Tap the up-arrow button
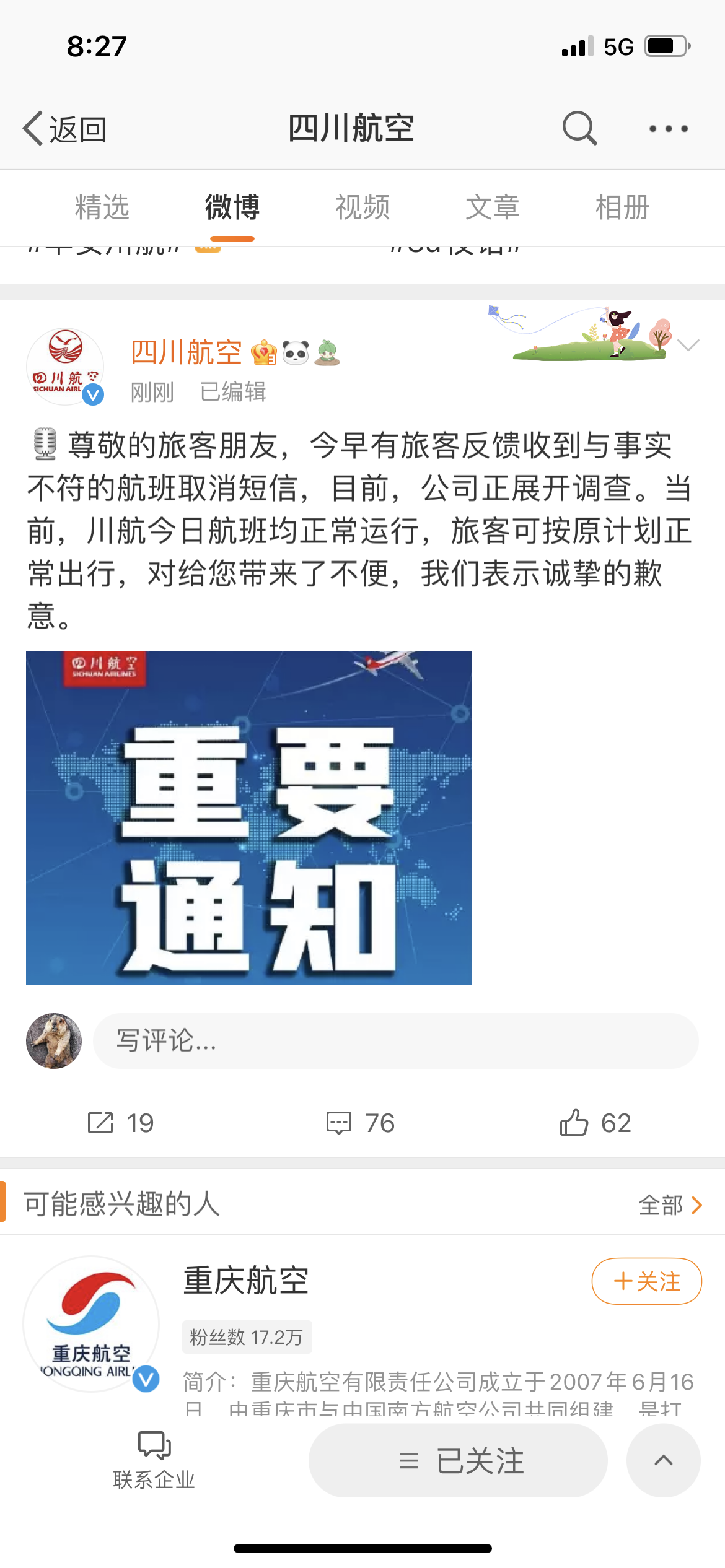Image resolution: width=725 pixels, height=1568 pixels. pos(663,1460)
